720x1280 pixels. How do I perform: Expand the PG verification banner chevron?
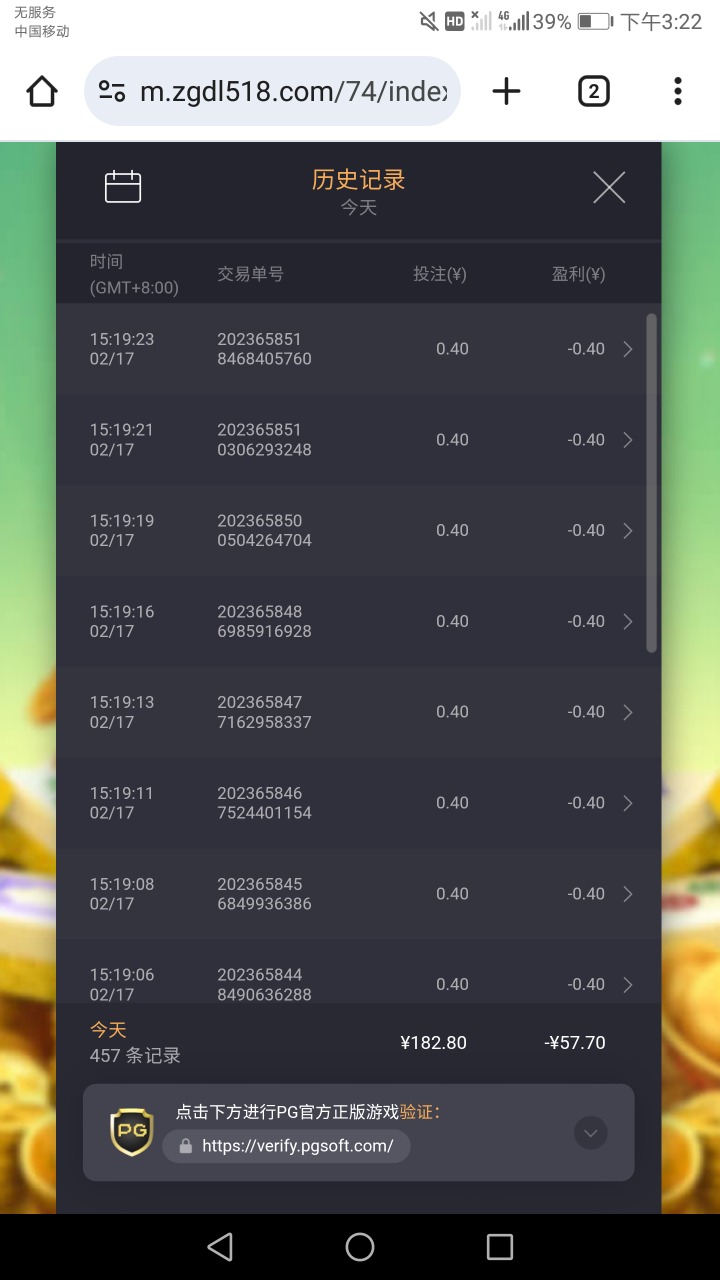(x=590, y=1133)
